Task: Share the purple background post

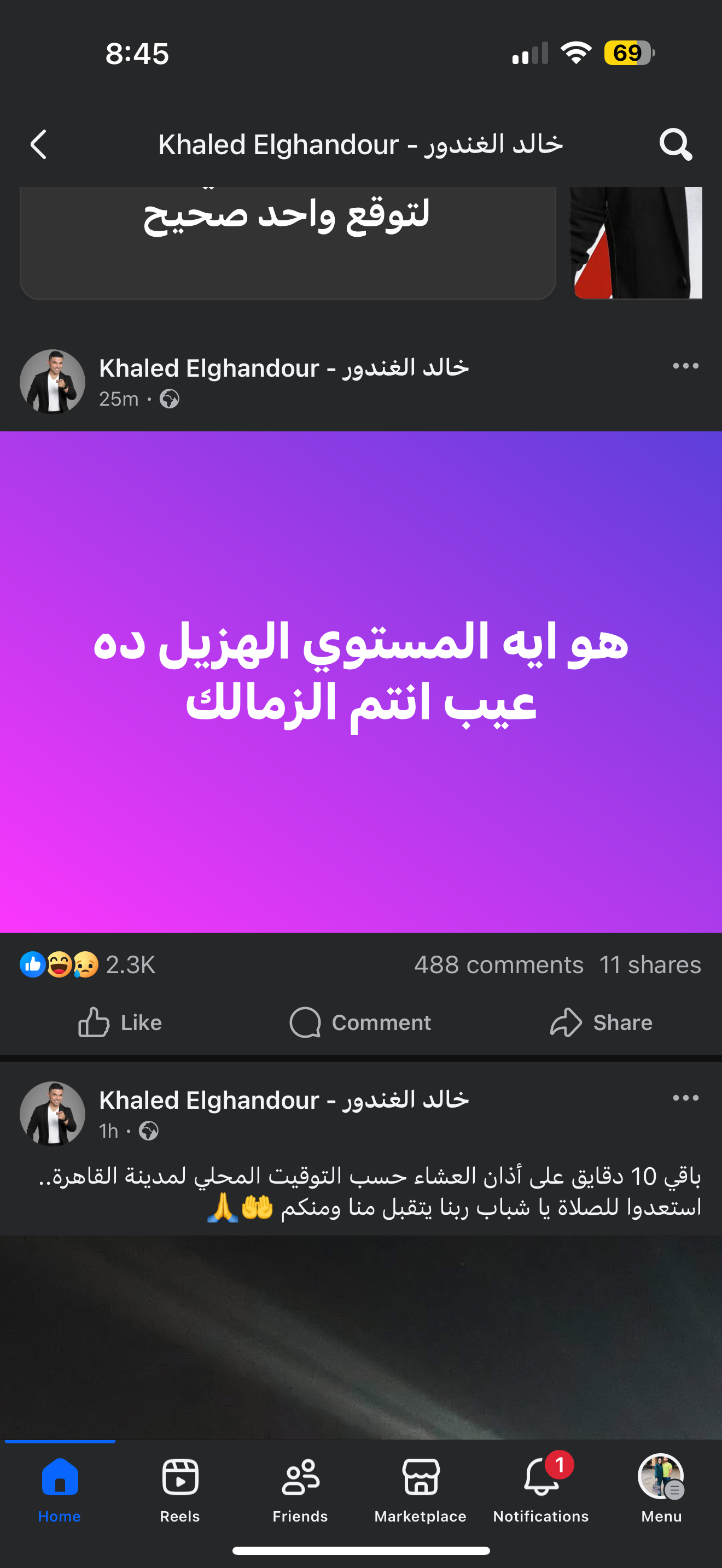Action: 601,1022
